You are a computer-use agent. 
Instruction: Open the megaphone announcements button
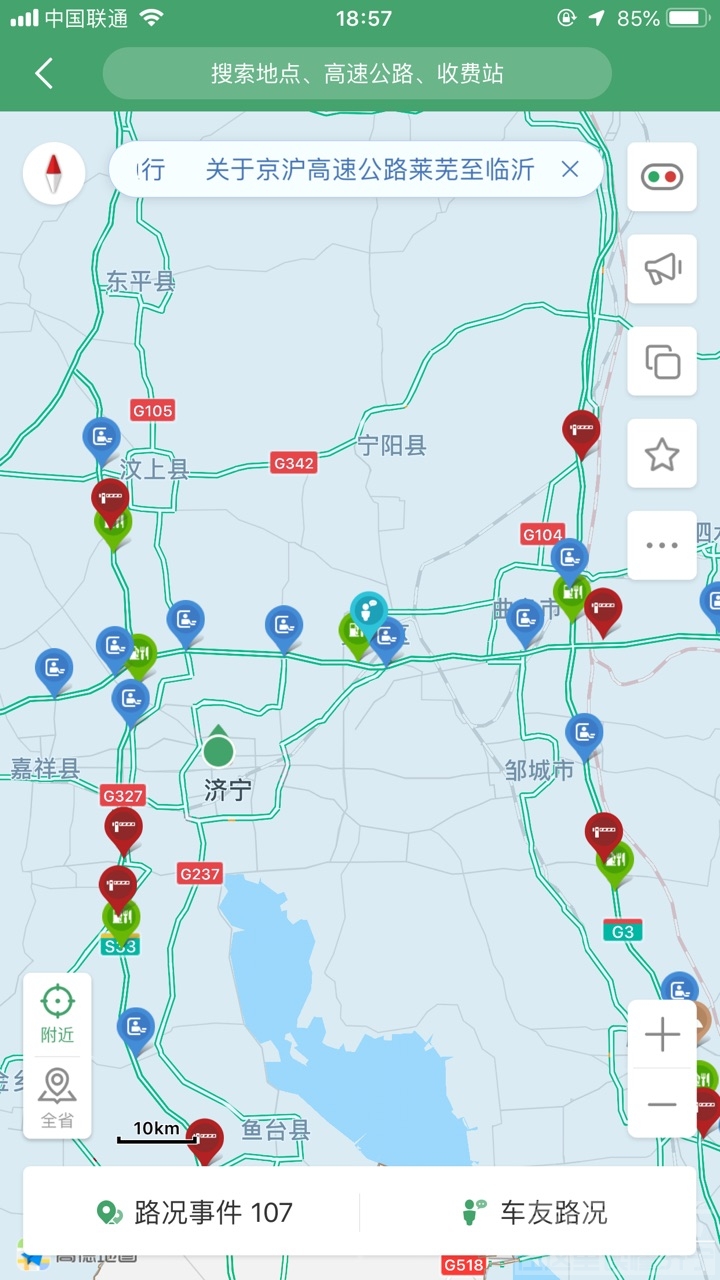(x=662, y=269)
